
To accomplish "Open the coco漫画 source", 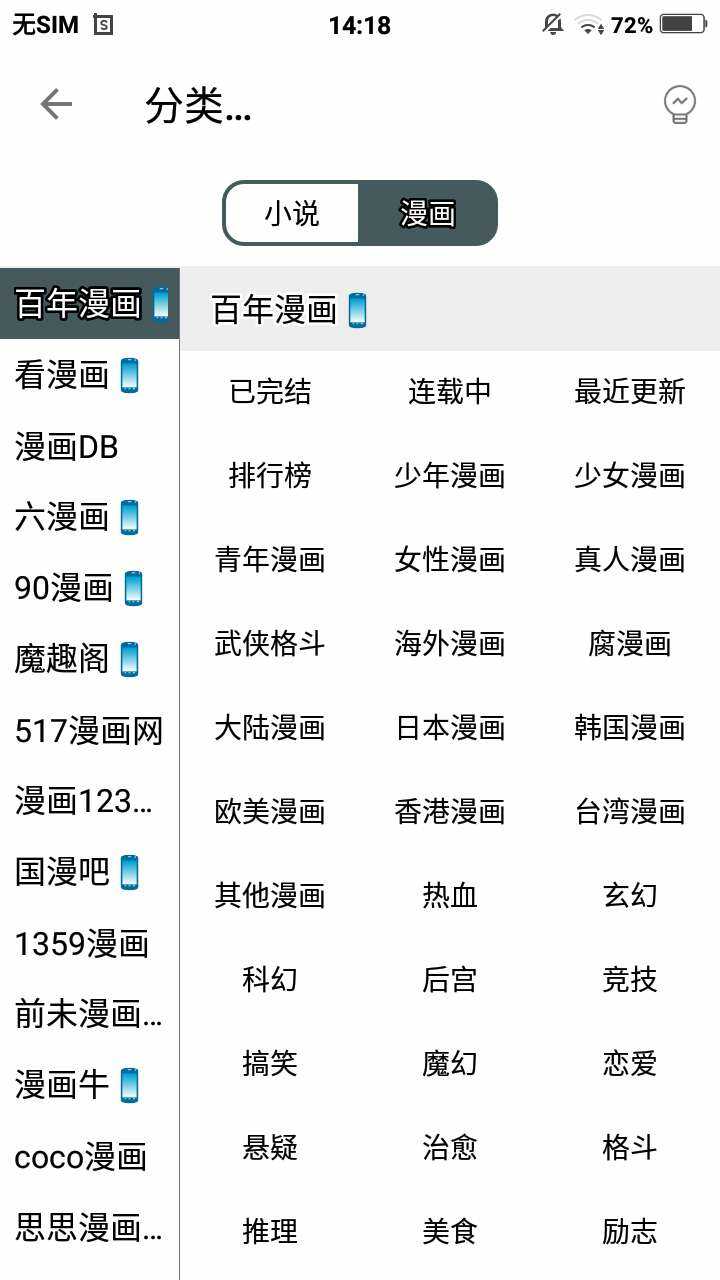I will 81,1157.
